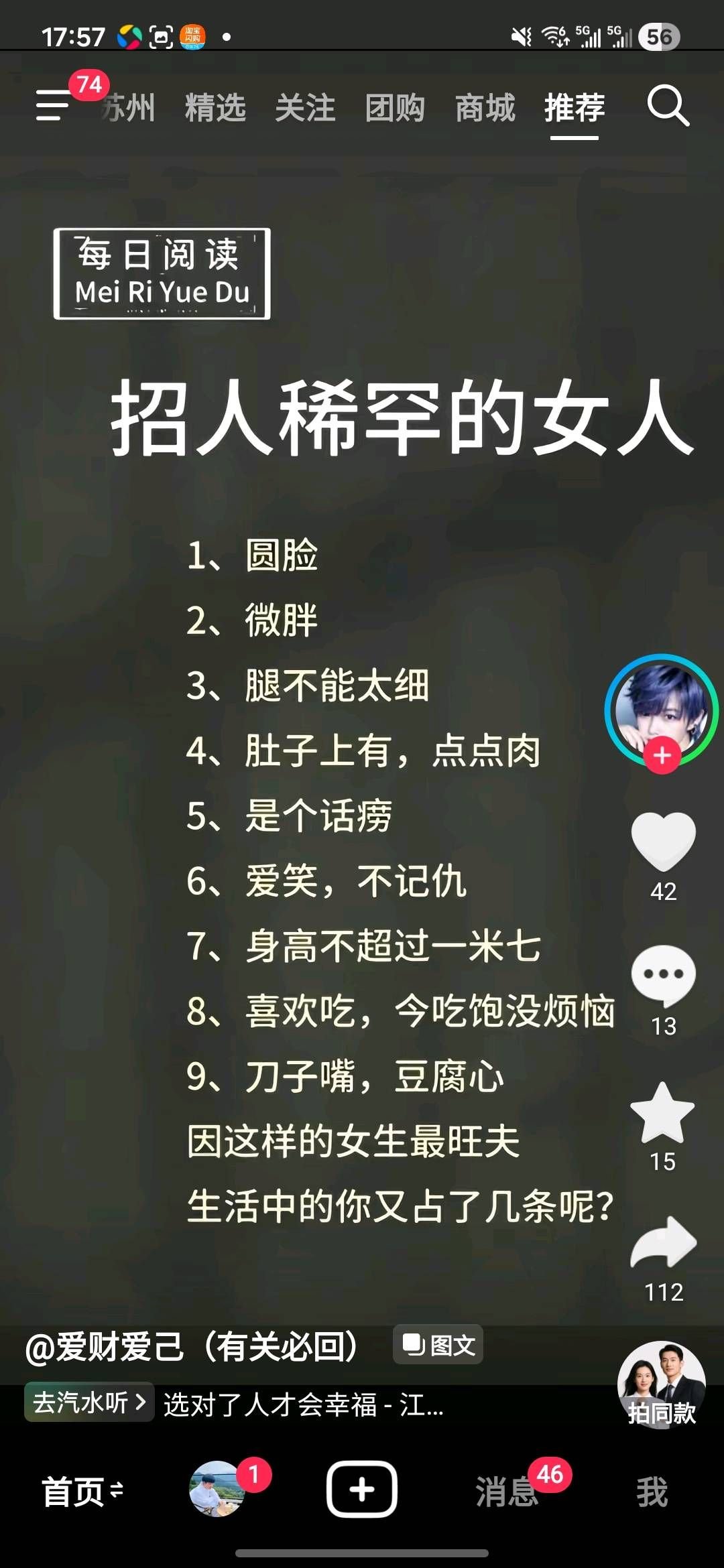Open the 团购 tab
The height and width of the screenshot is (1568, 724).
395,108
